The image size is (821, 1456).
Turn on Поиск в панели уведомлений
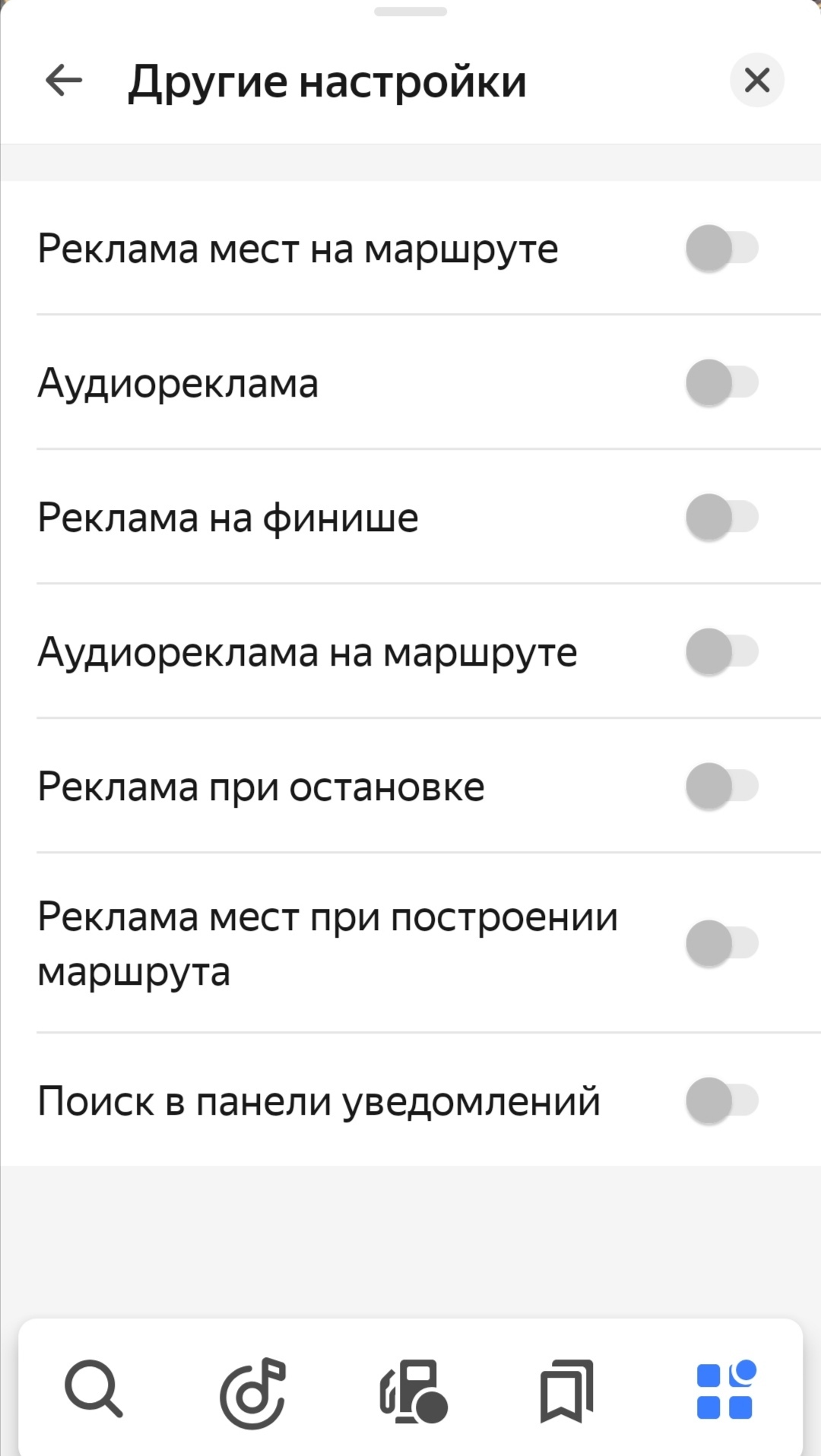click(722, 1101)
